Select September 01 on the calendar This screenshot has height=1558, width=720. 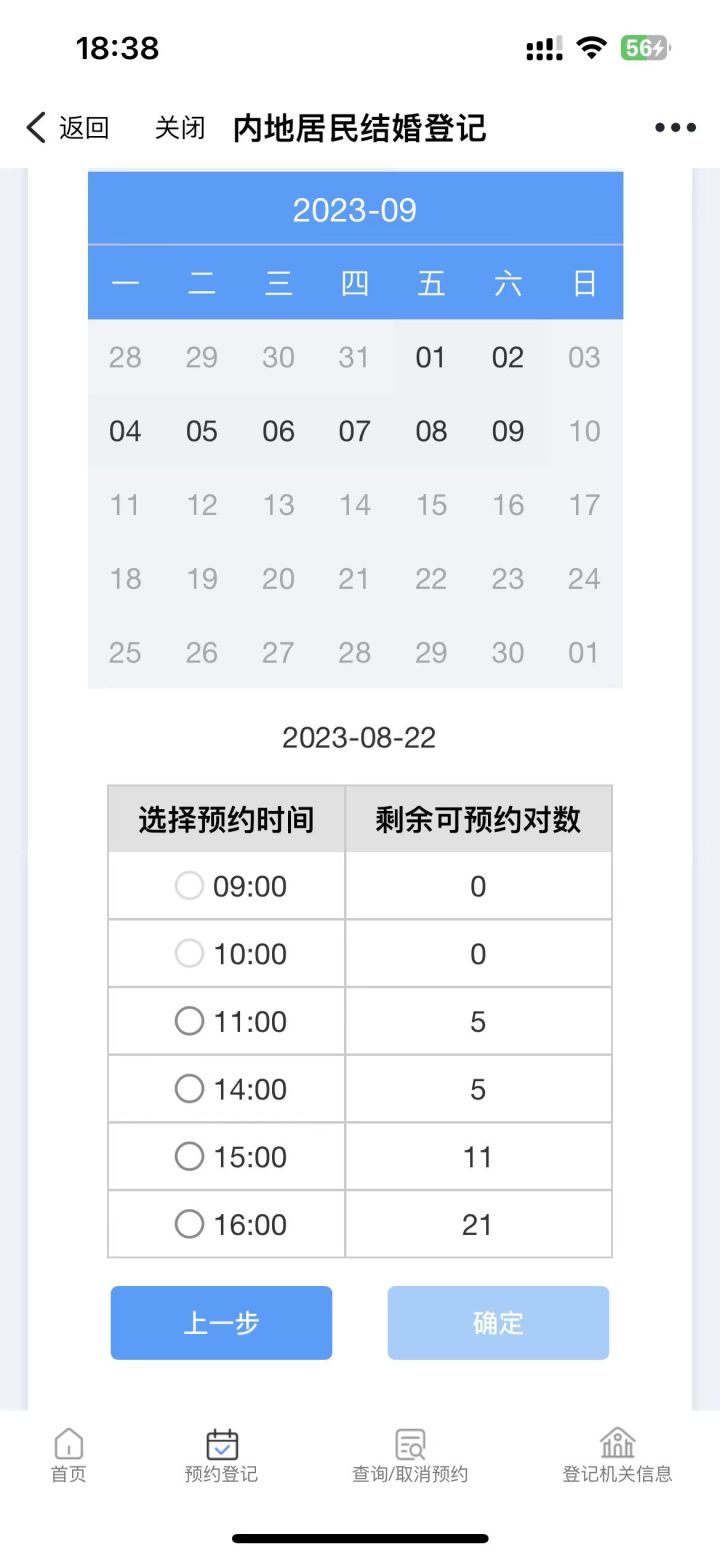pos(431,357)
